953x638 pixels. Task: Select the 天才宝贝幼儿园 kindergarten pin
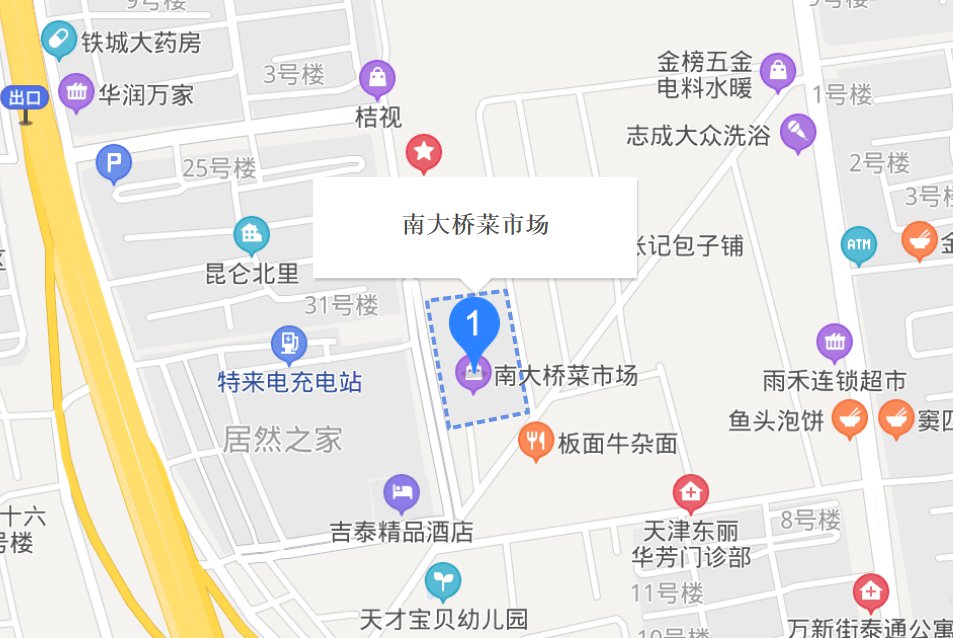tap(441, 581)
